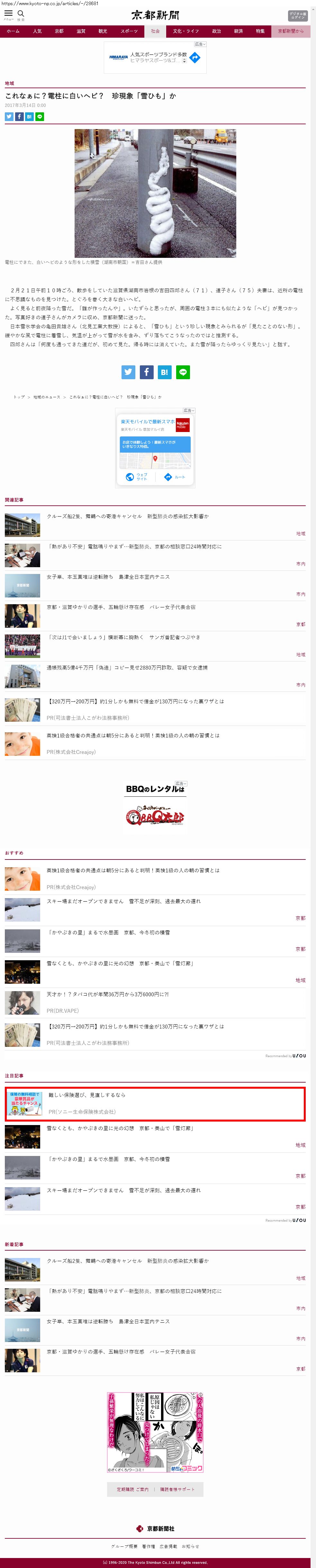This screenshot has height=1568, width=316.
Task: Open the ソニー生命保険 PR article
Action: [86, 1095]
